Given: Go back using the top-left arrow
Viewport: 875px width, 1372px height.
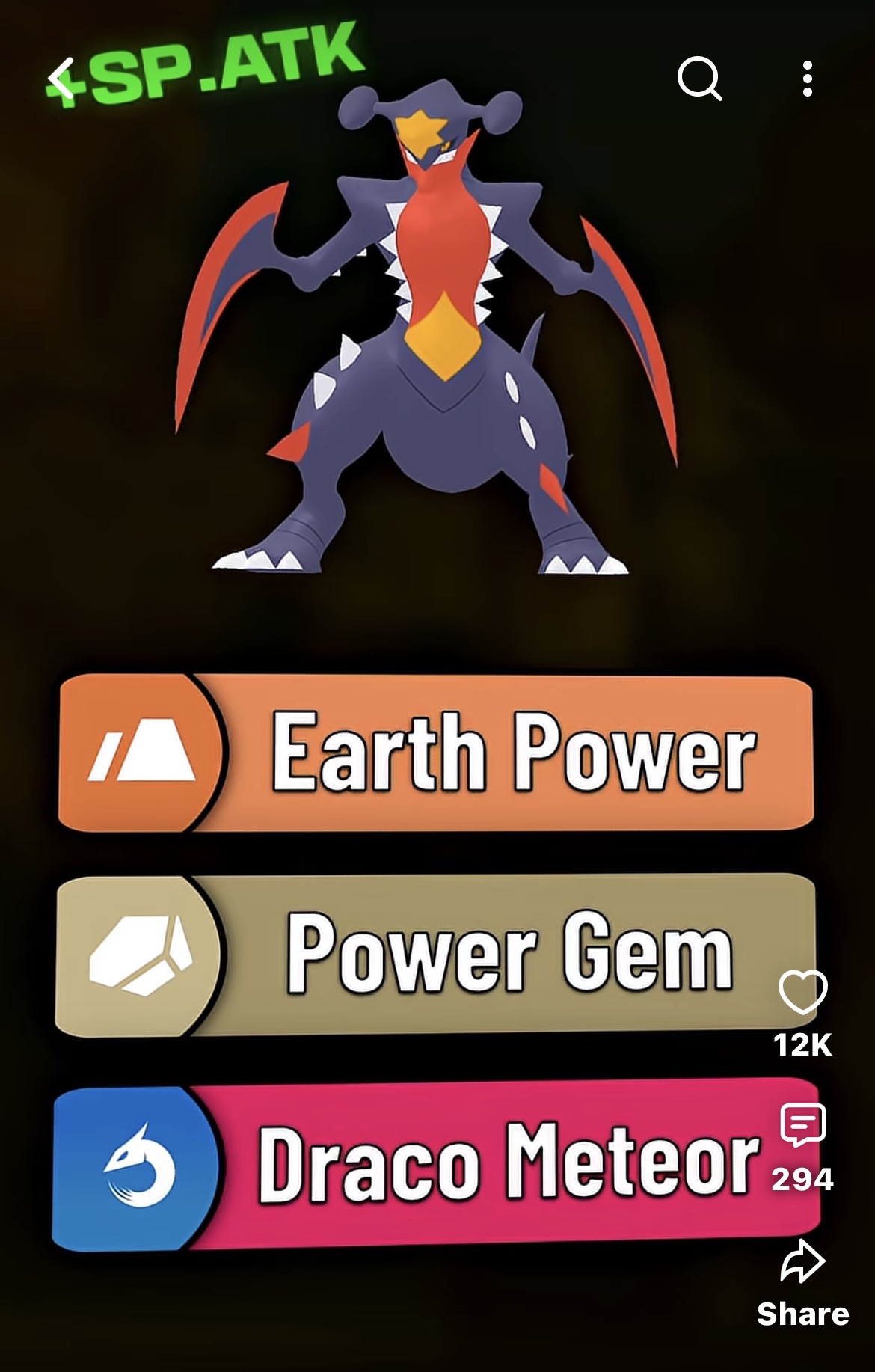Looking at the screenshot, I should click(61, 78).
